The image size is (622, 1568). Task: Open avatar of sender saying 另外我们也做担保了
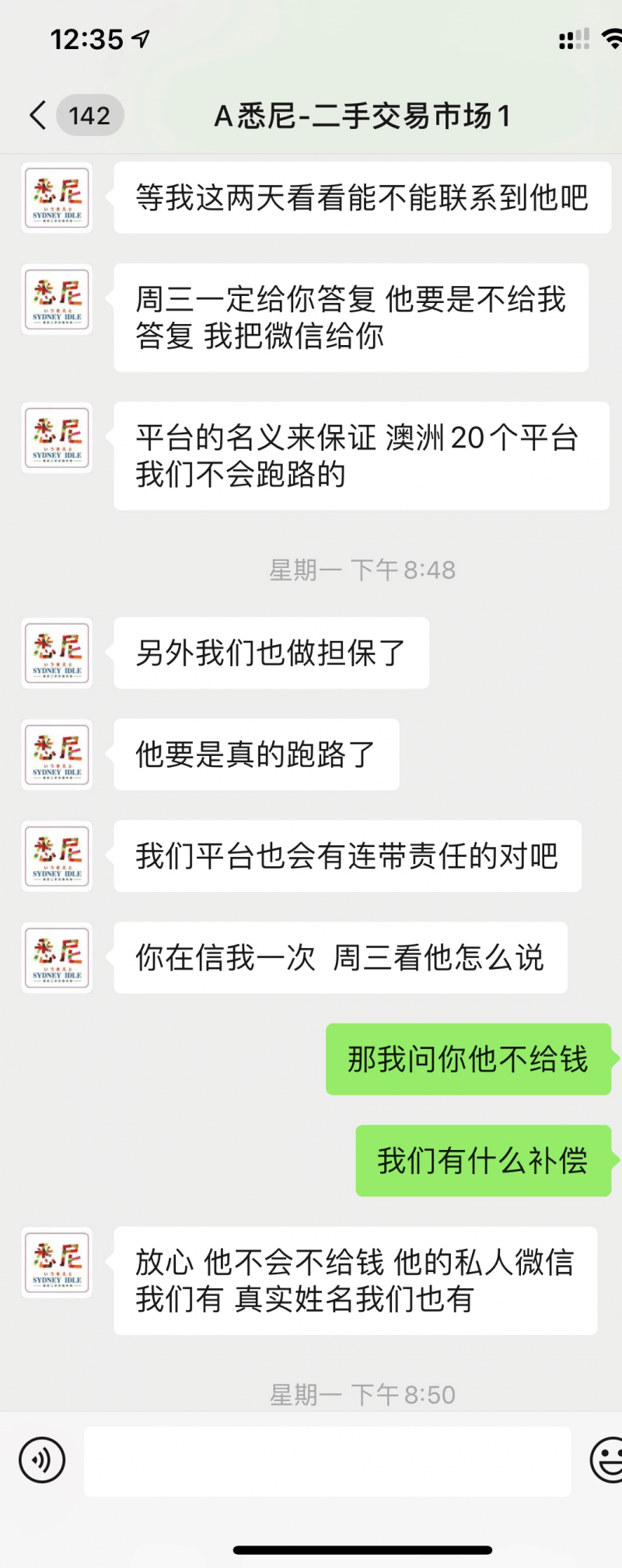coord(57,653)
